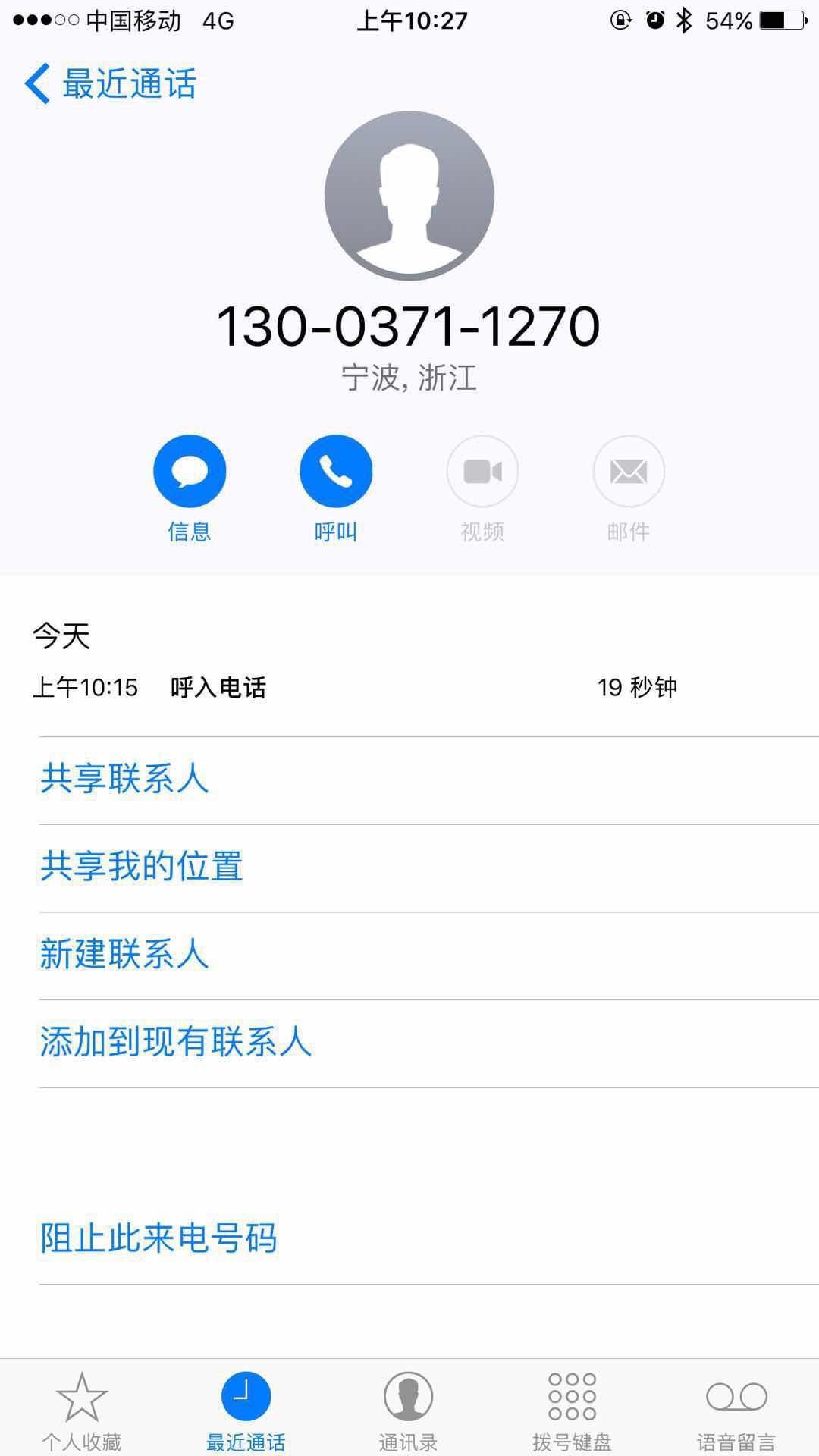Open the 最近通话 tab
The width and height of the screenshot is (819, 1456).
point(246,1410)
